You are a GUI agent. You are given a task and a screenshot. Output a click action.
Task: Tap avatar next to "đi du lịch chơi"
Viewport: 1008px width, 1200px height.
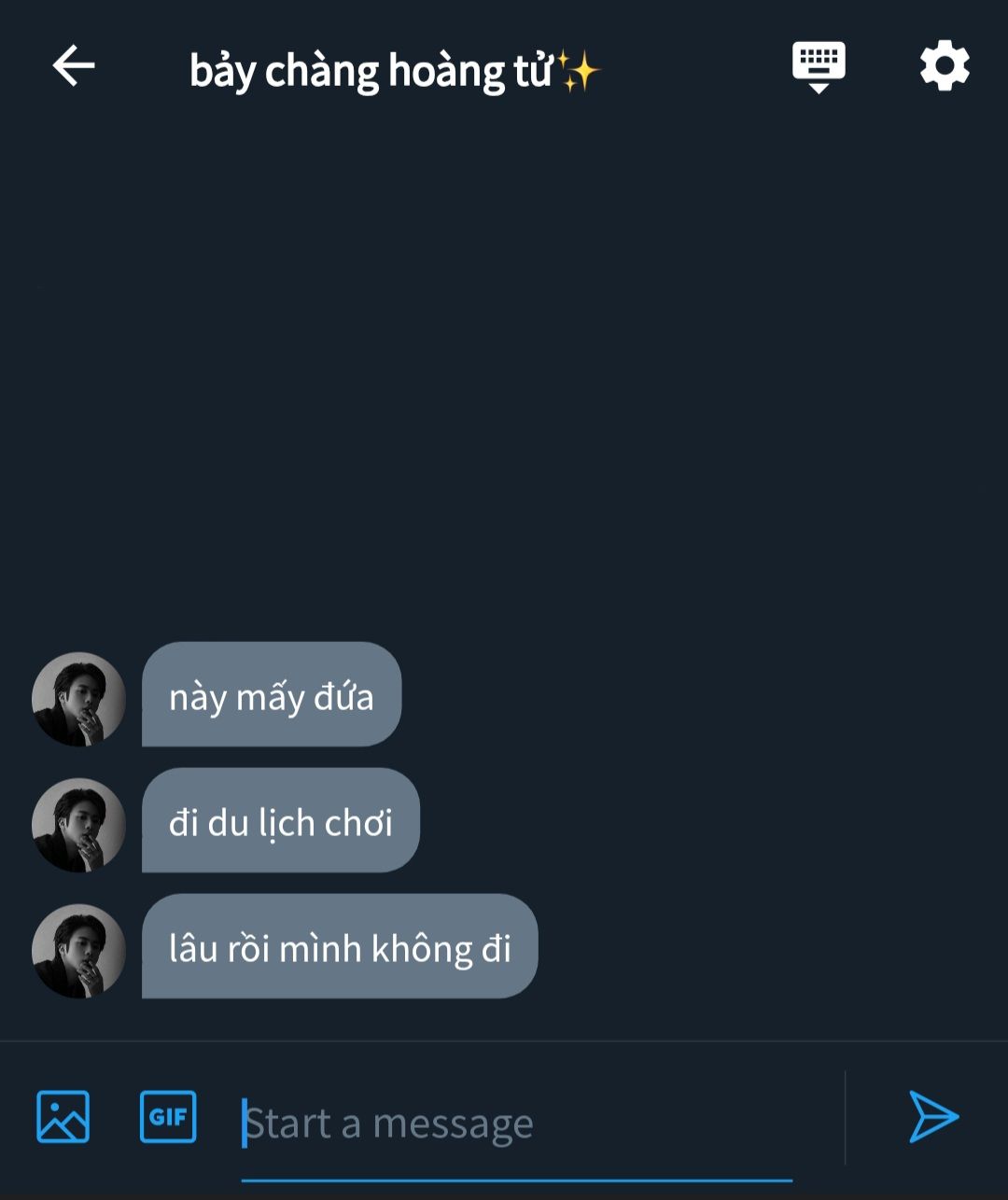(x=78, y=825)
